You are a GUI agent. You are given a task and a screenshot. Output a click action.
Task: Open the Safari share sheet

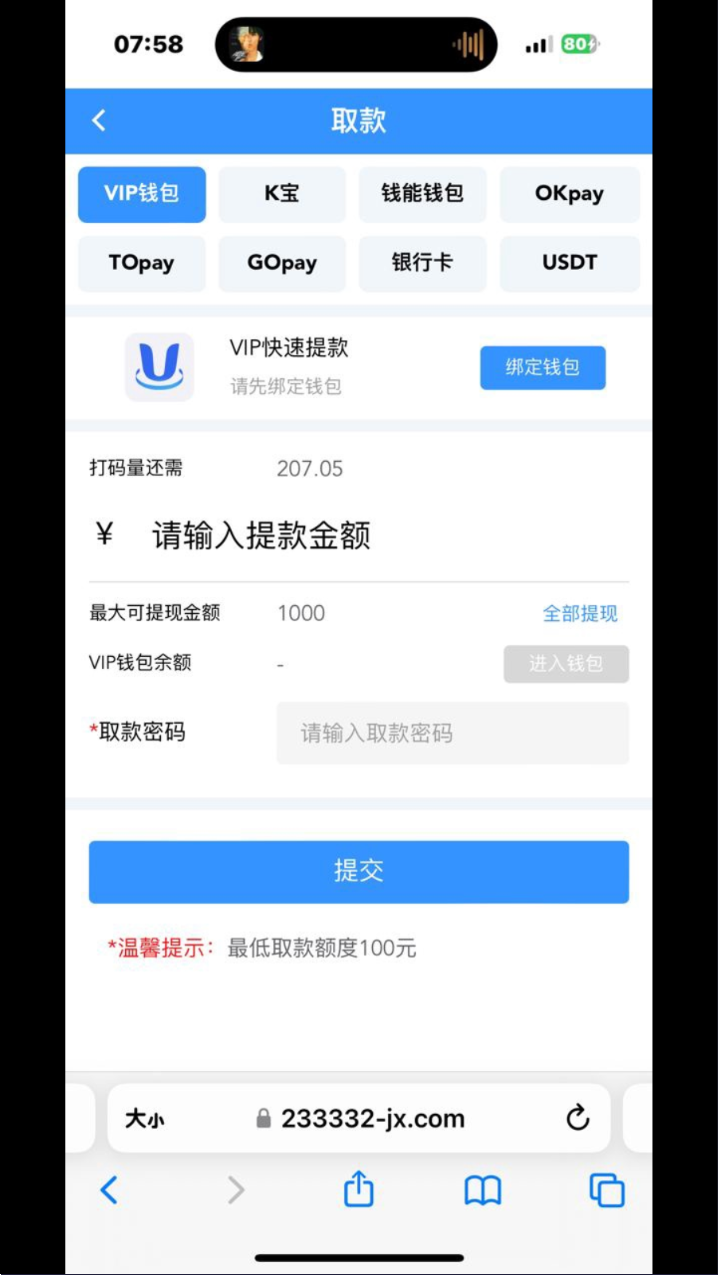(358, 1190)
